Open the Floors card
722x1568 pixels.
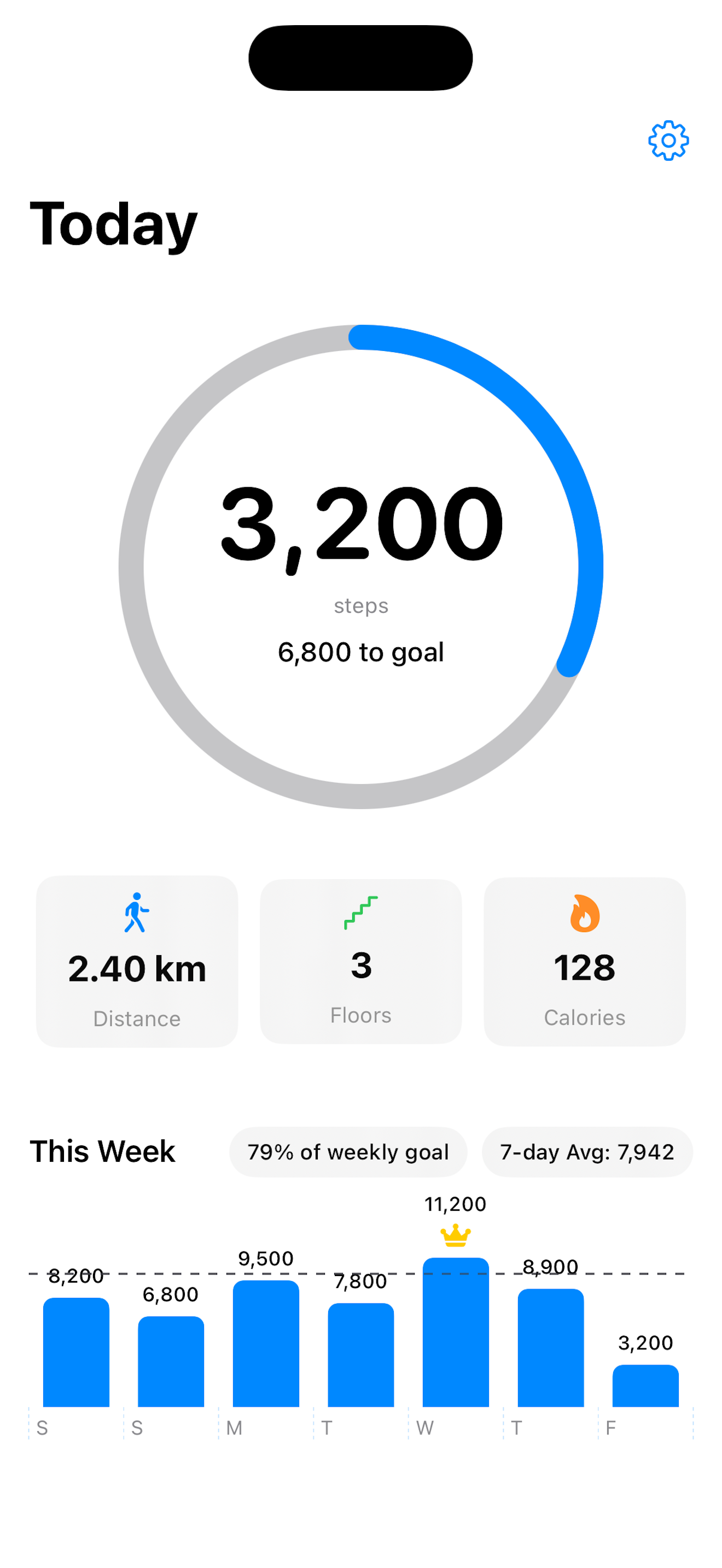361,961
